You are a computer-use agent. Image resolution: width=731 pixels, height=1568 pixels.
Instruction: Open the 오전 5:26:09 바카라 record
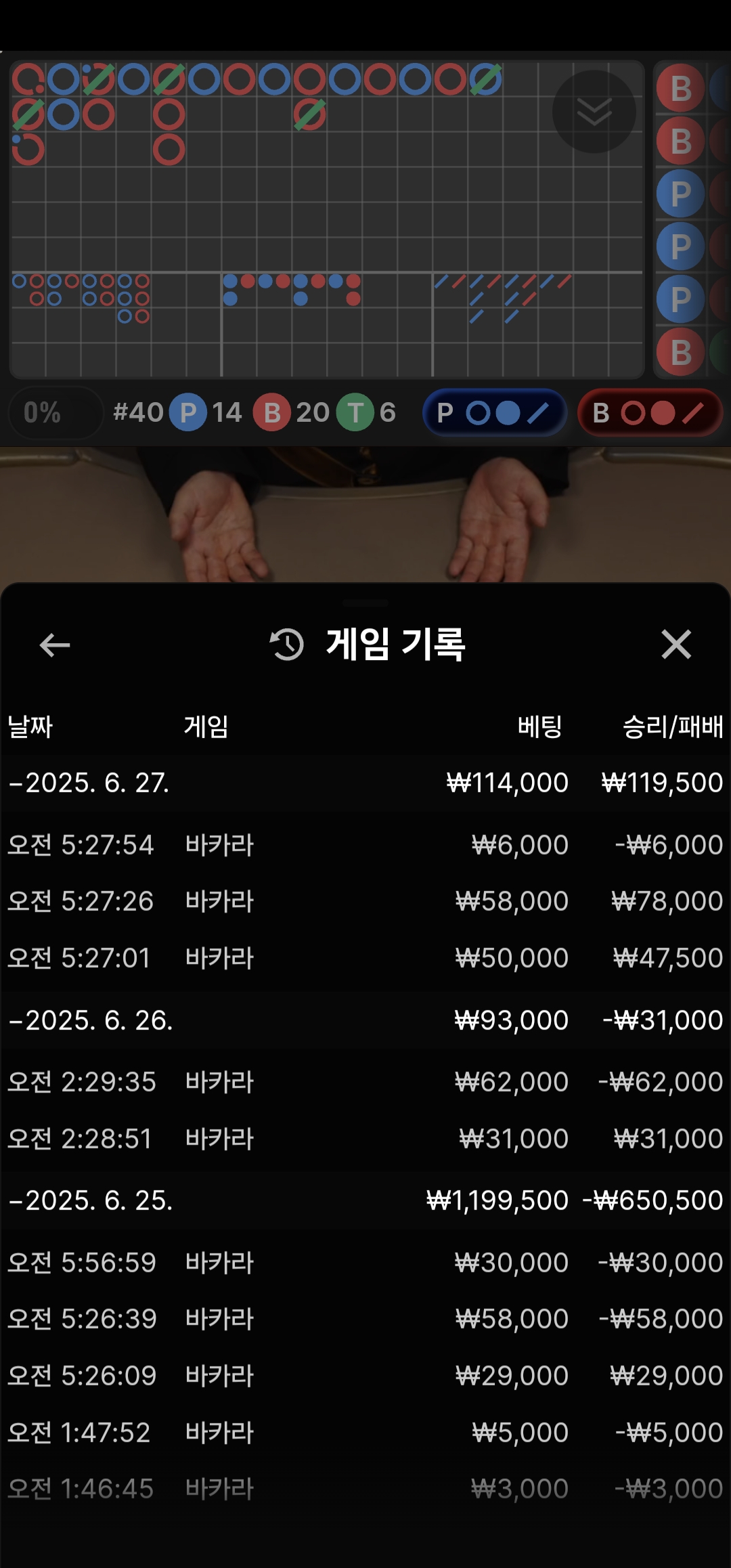365,1376
